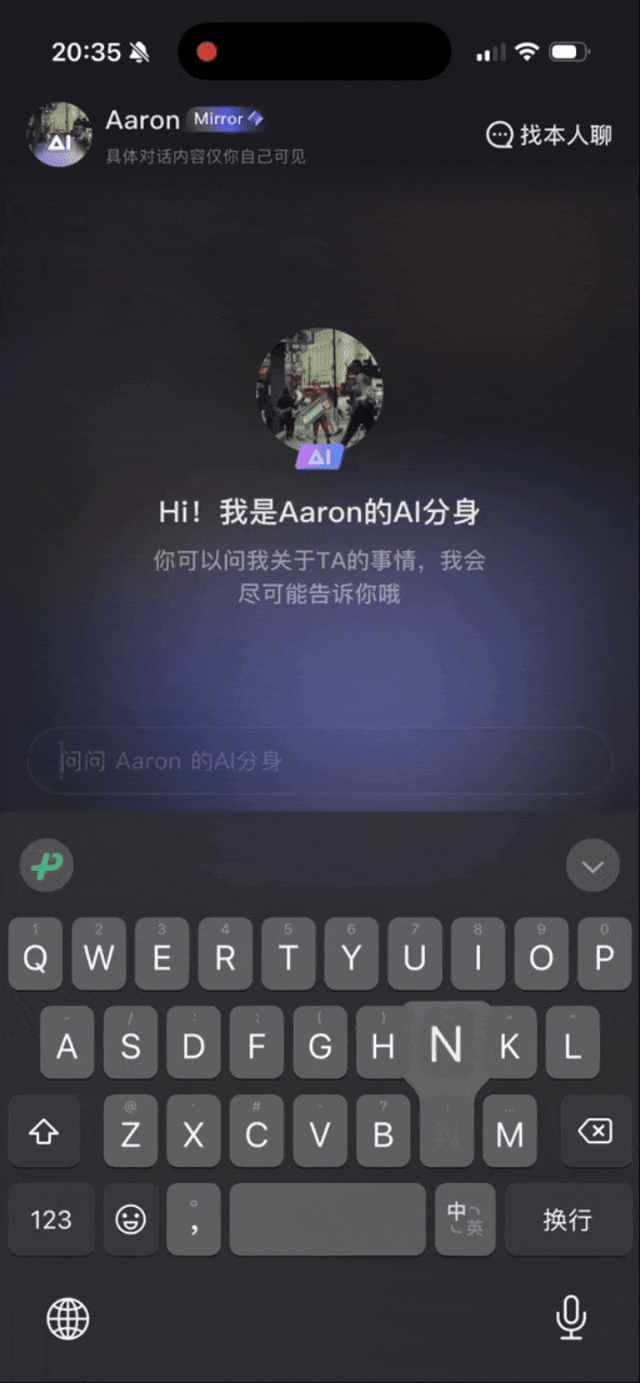Focus the 问问 Aaron 的AI分身 input field
640x1383 pixels.
point(320,761)
